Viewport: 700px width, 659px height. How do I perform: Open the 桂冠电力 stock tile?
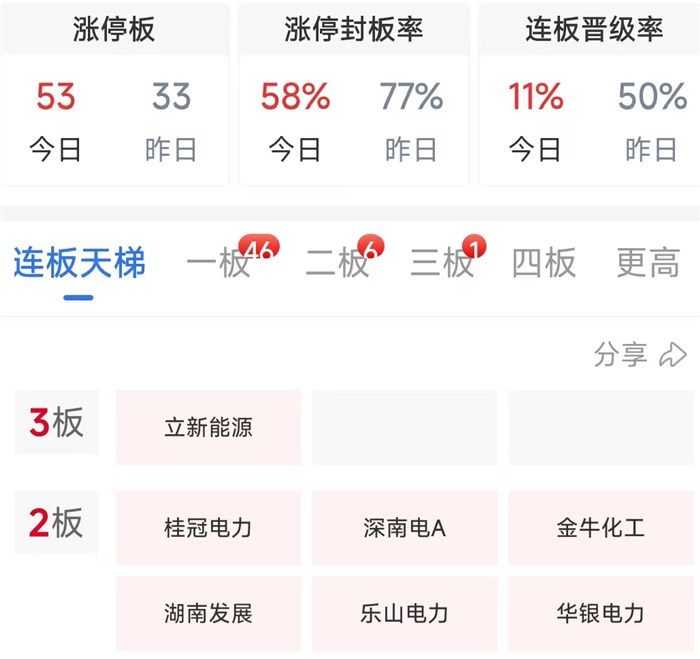pos(208,528)
